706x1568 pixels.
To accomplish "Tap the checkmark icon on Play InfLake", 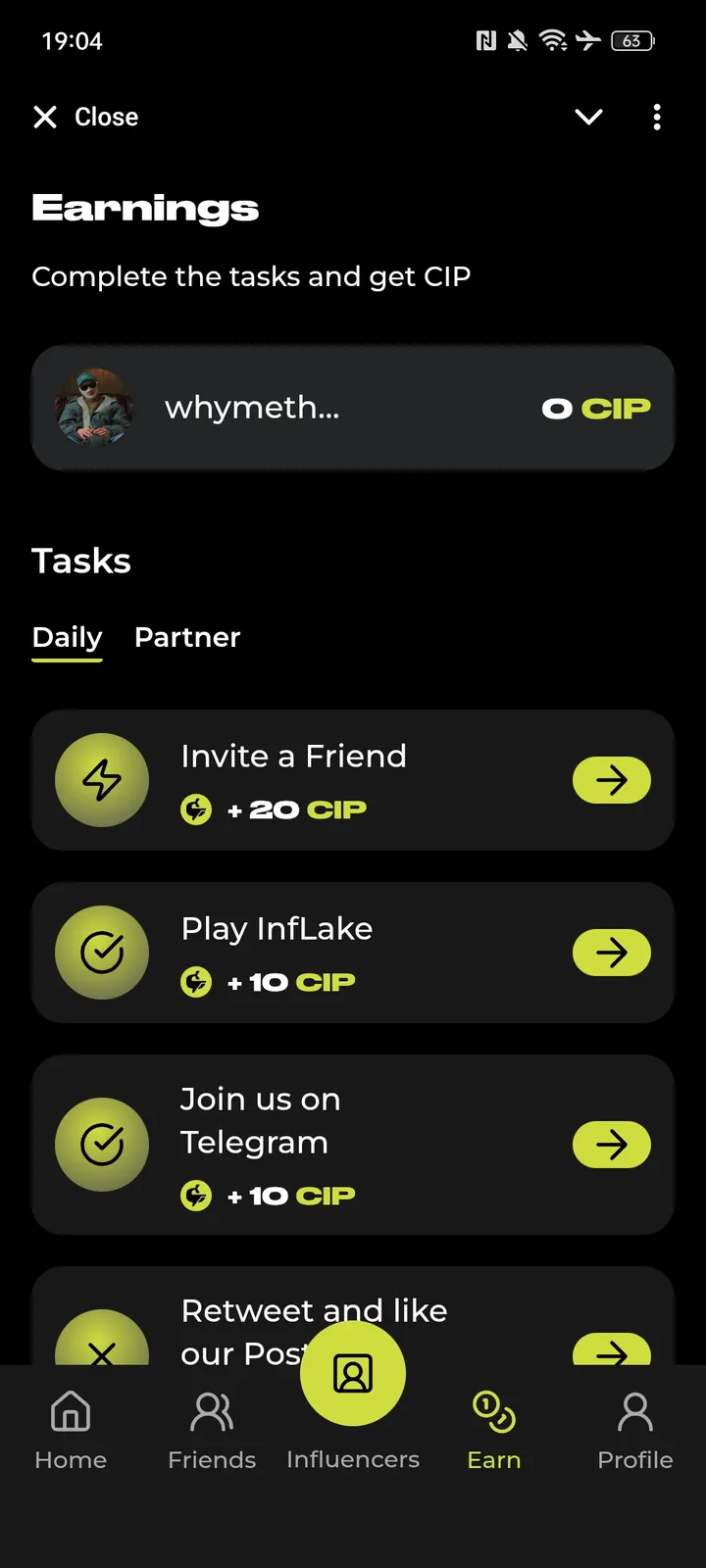I will (x=102, y=952).
